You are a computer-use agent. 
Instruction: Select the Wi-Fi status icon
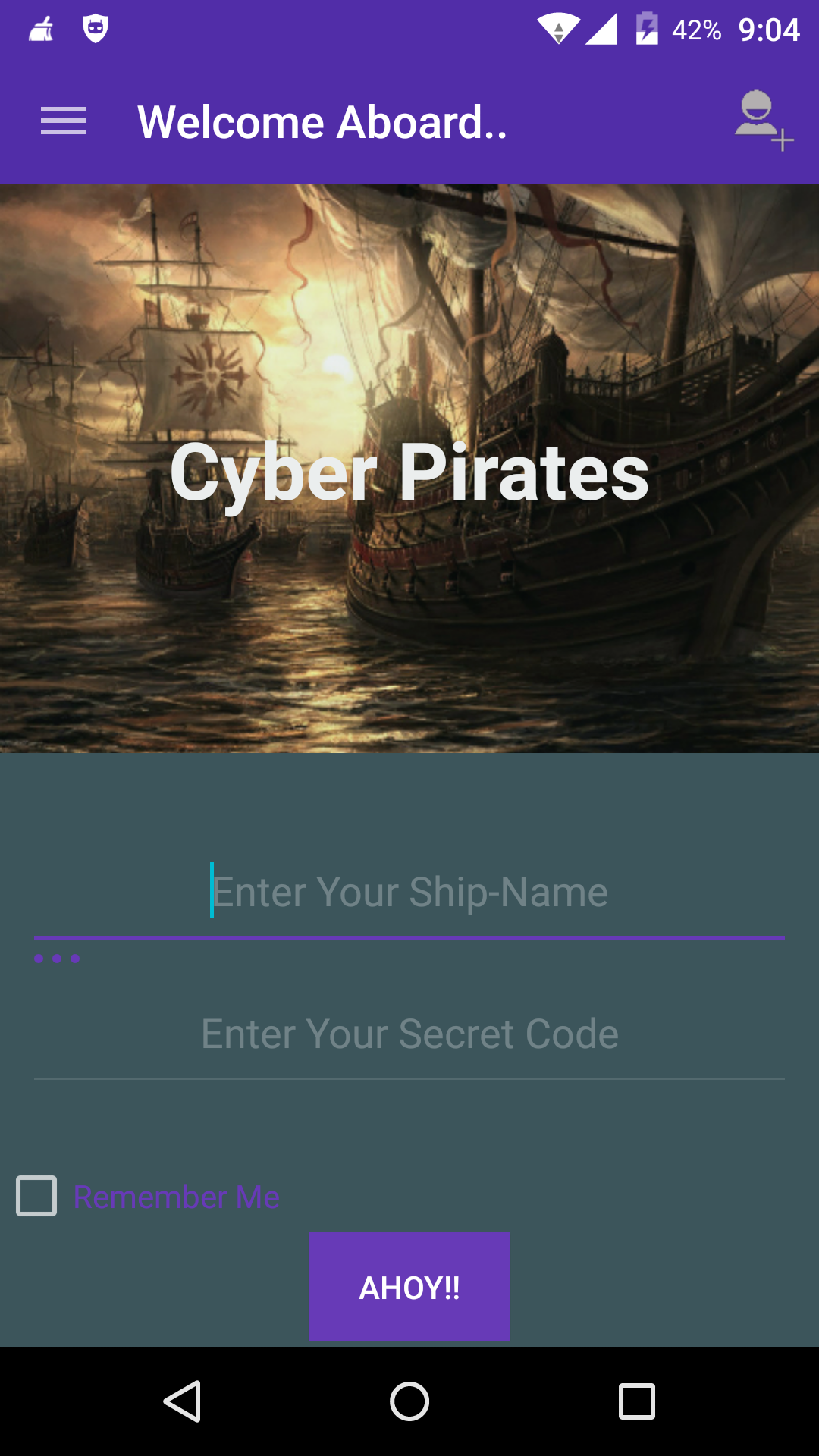(x=557, y=29)
